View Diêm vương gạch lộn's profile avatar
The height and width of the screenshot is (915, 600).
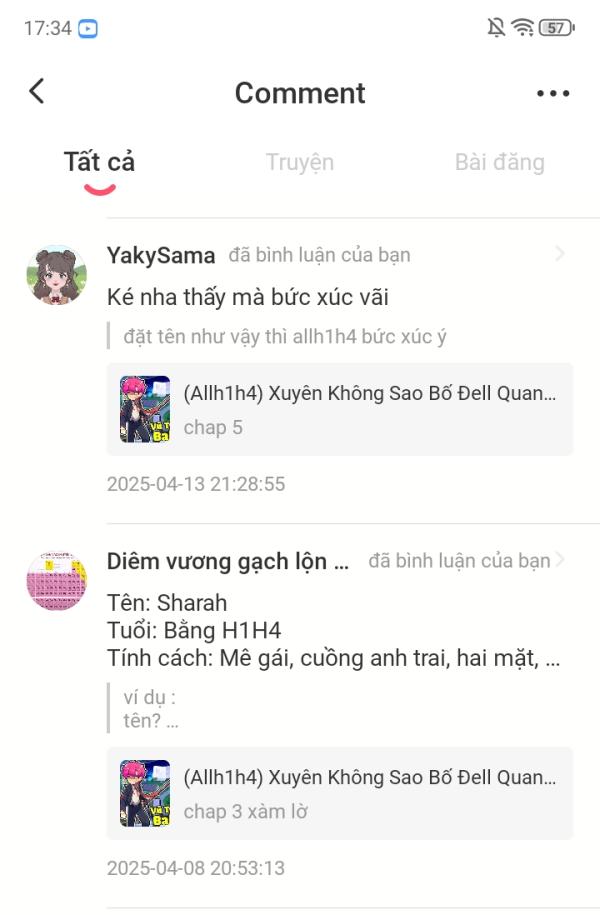pyautogui.click(x=56, y=580)
